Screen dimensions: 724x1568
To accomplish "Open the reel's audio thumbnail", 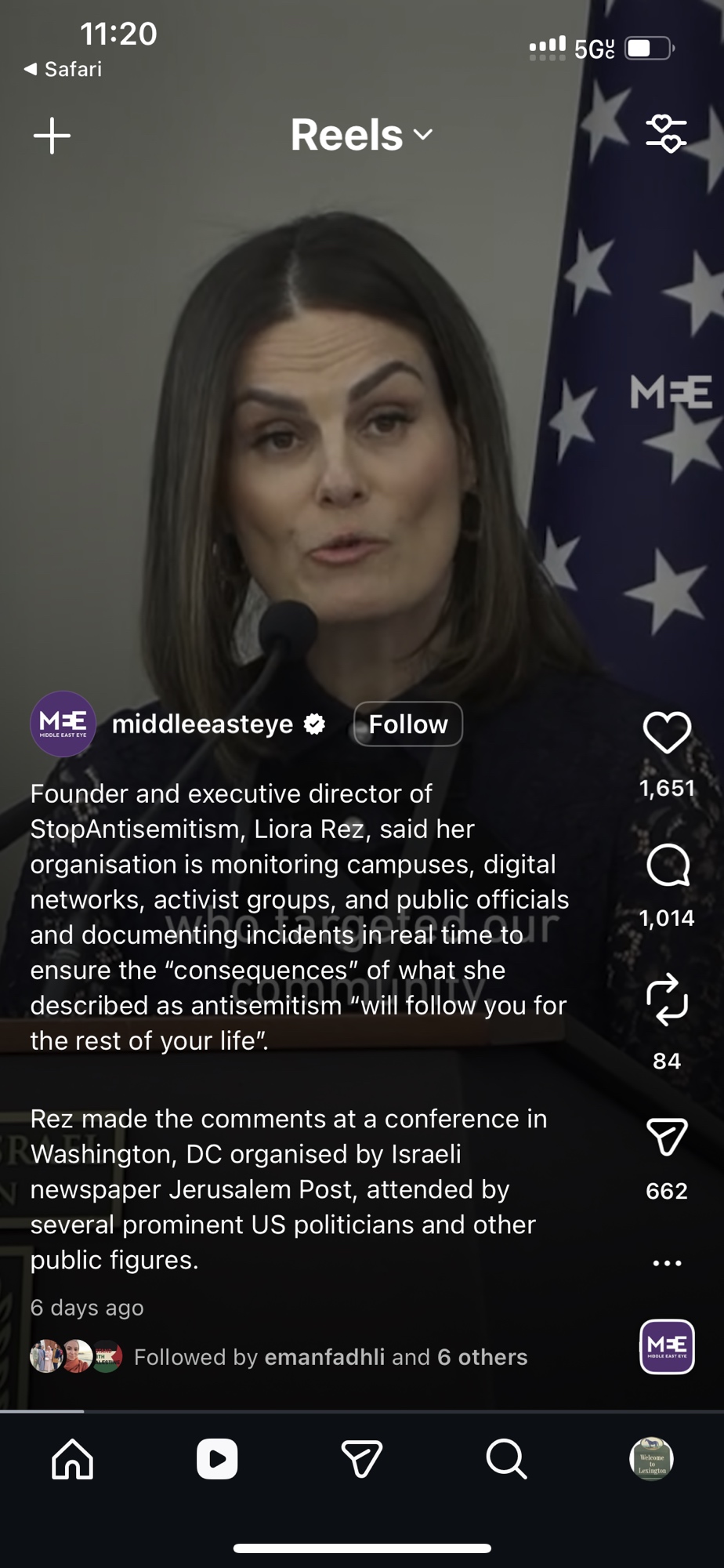I will [x=667, y=1347].
